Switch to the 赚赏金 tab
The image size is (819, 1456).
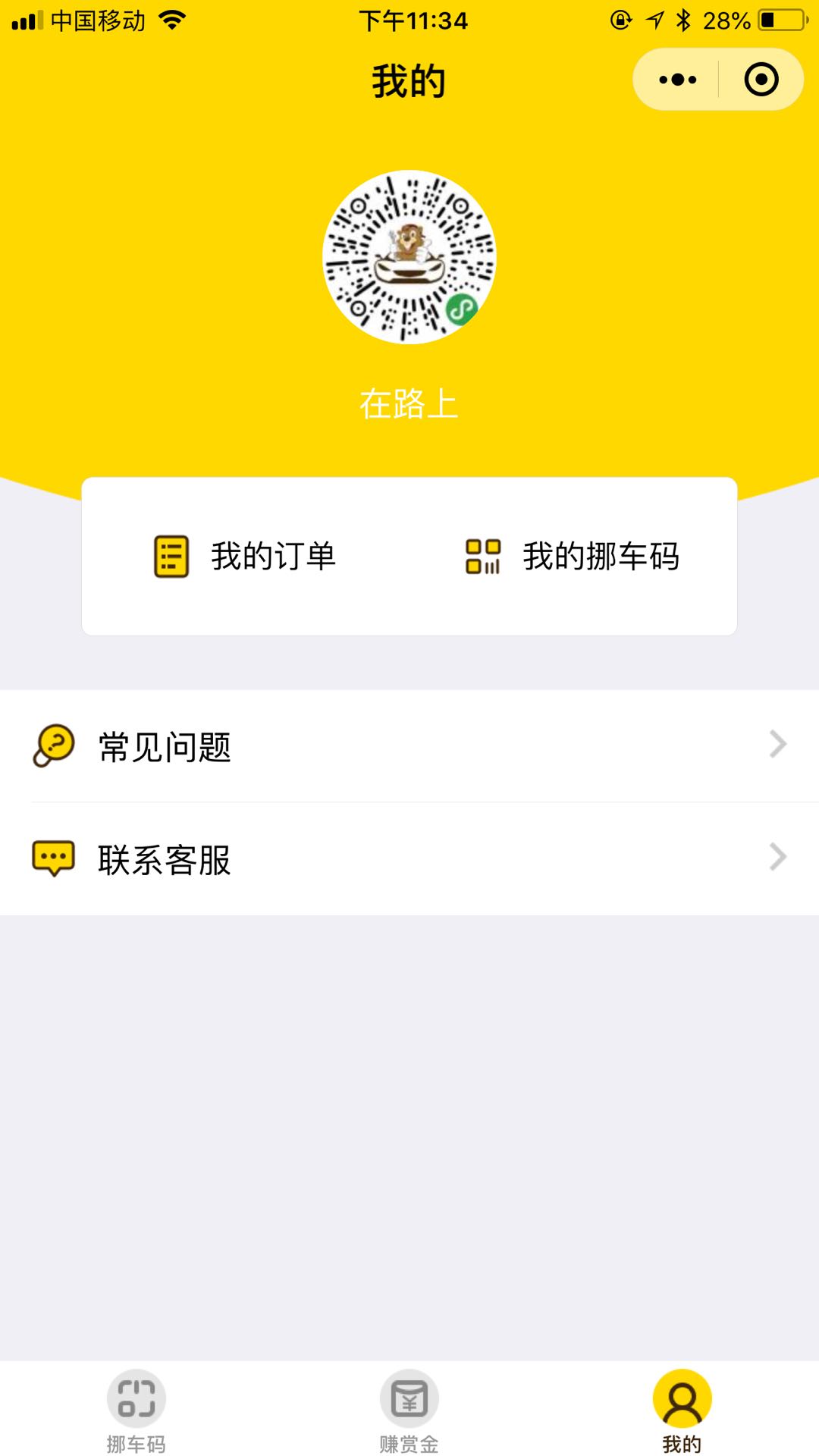(409, 1410)
